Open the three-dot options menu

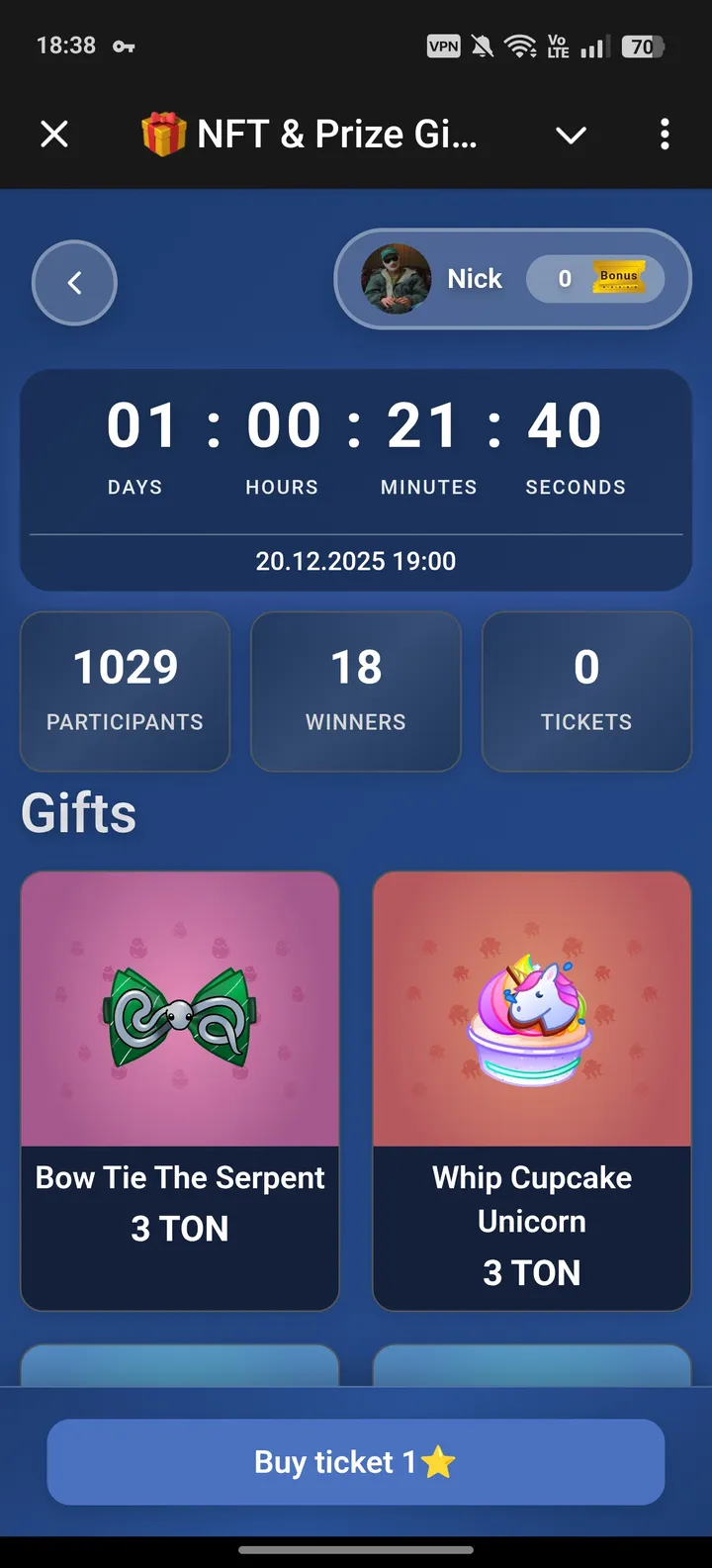(x=665, y=135)
